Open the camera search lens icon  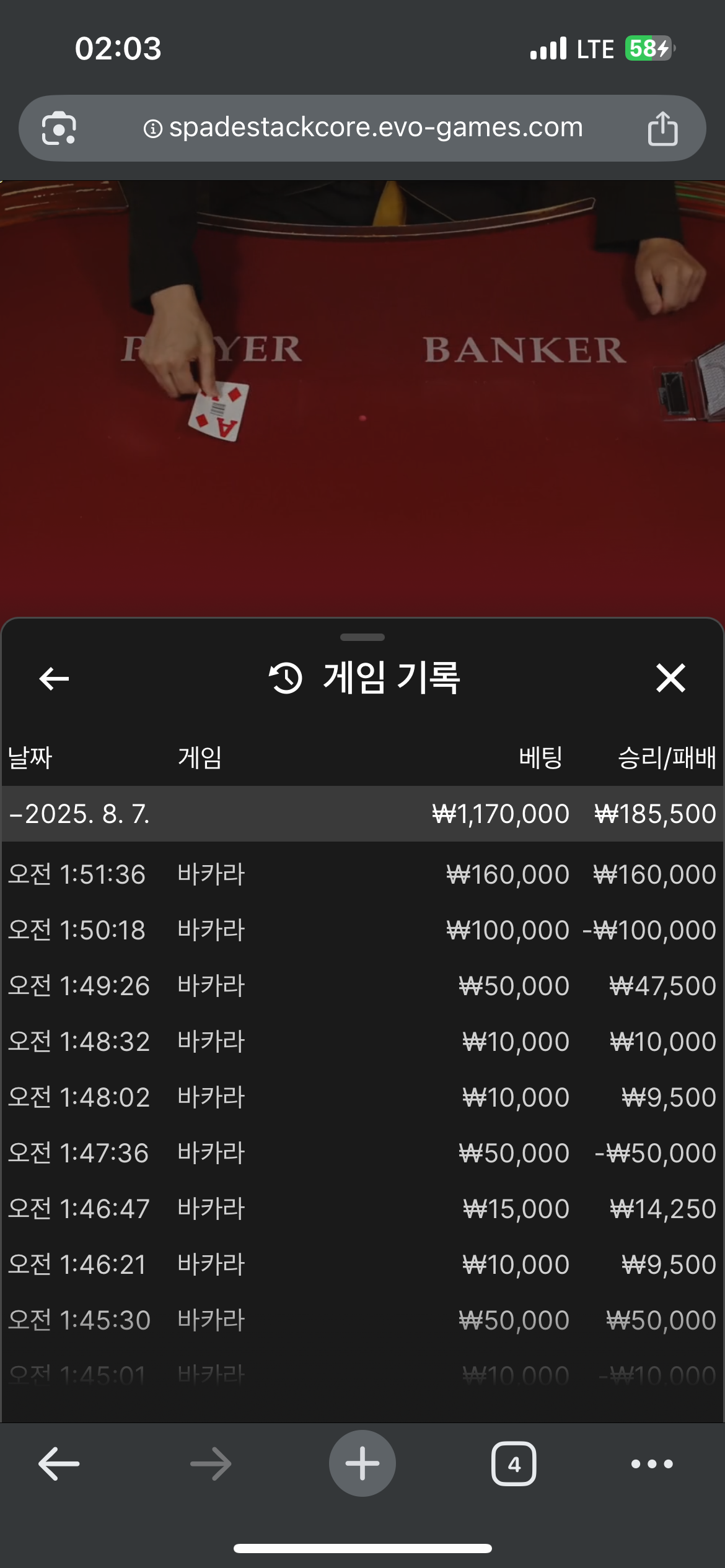coord(59,128)
